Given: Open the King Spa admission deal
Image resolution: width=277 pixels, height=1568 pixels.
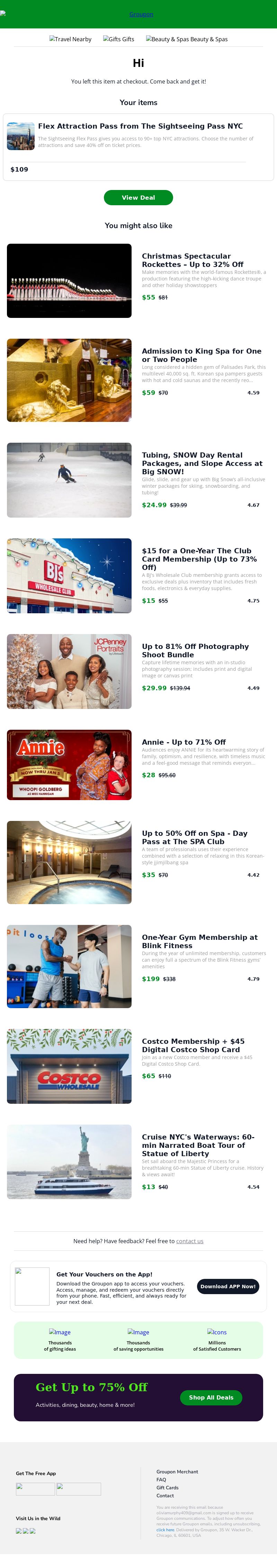Looking at the screenshot, I should pos(201,355).
